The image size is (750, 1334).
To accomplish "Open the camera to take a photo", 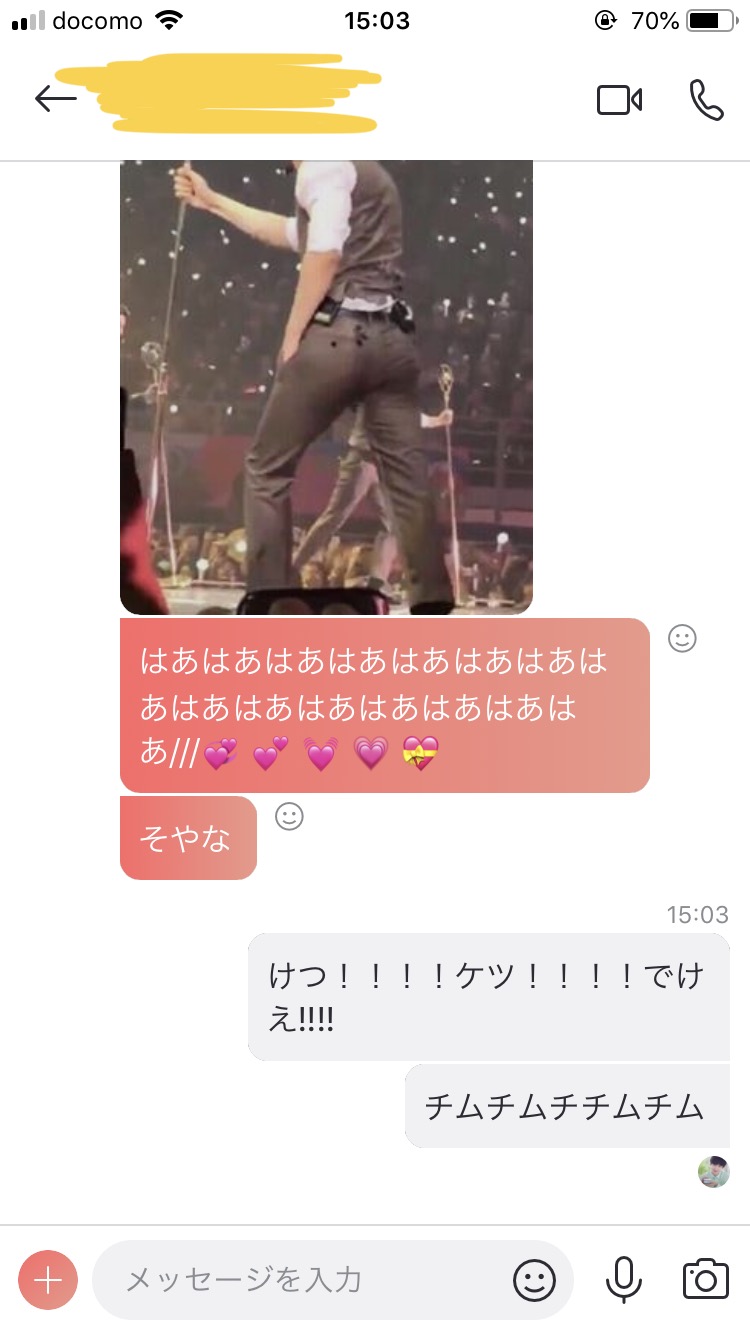I will click(x=706, y=1280).
